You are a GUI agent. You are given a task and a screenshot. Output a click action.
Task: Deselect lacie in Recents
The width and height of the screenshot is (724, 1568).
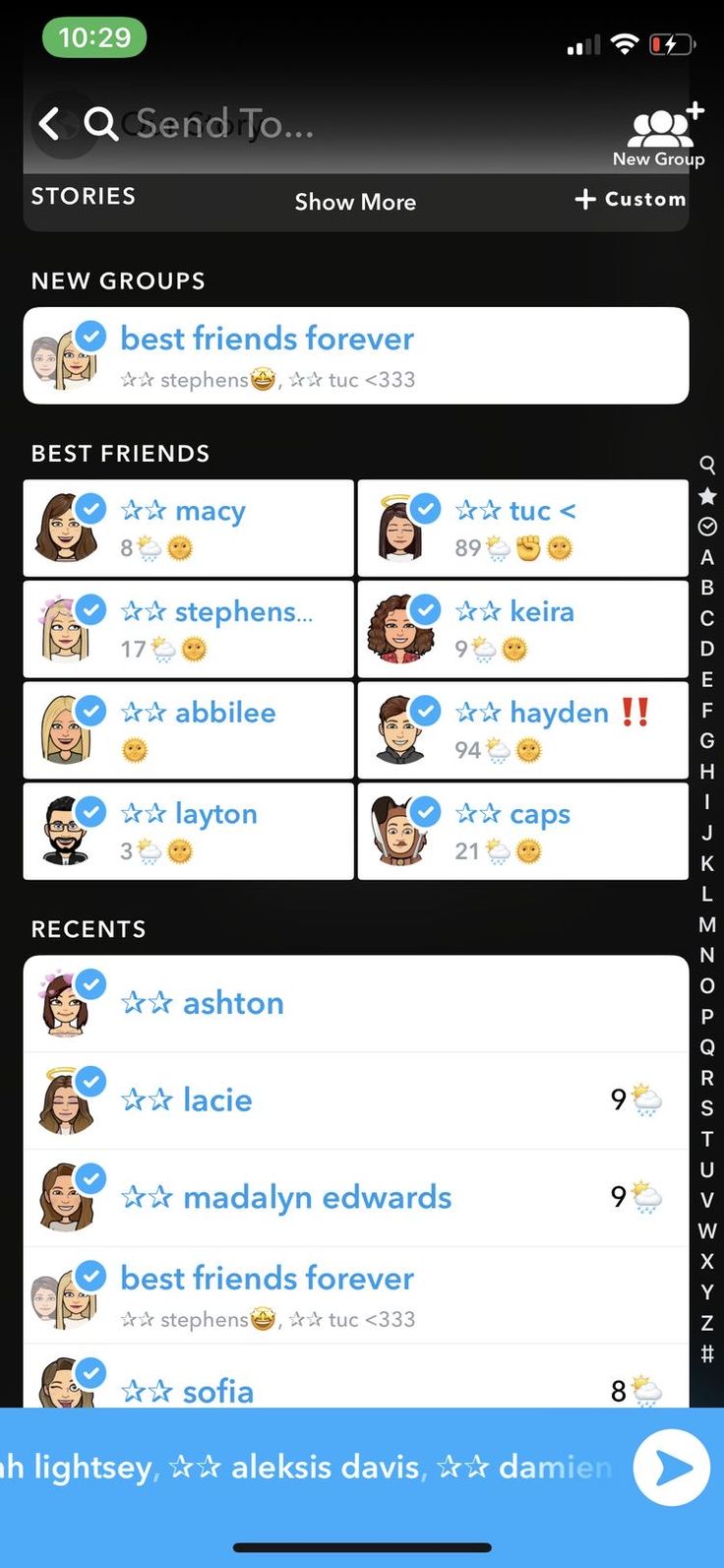(x=355, y=1099)
